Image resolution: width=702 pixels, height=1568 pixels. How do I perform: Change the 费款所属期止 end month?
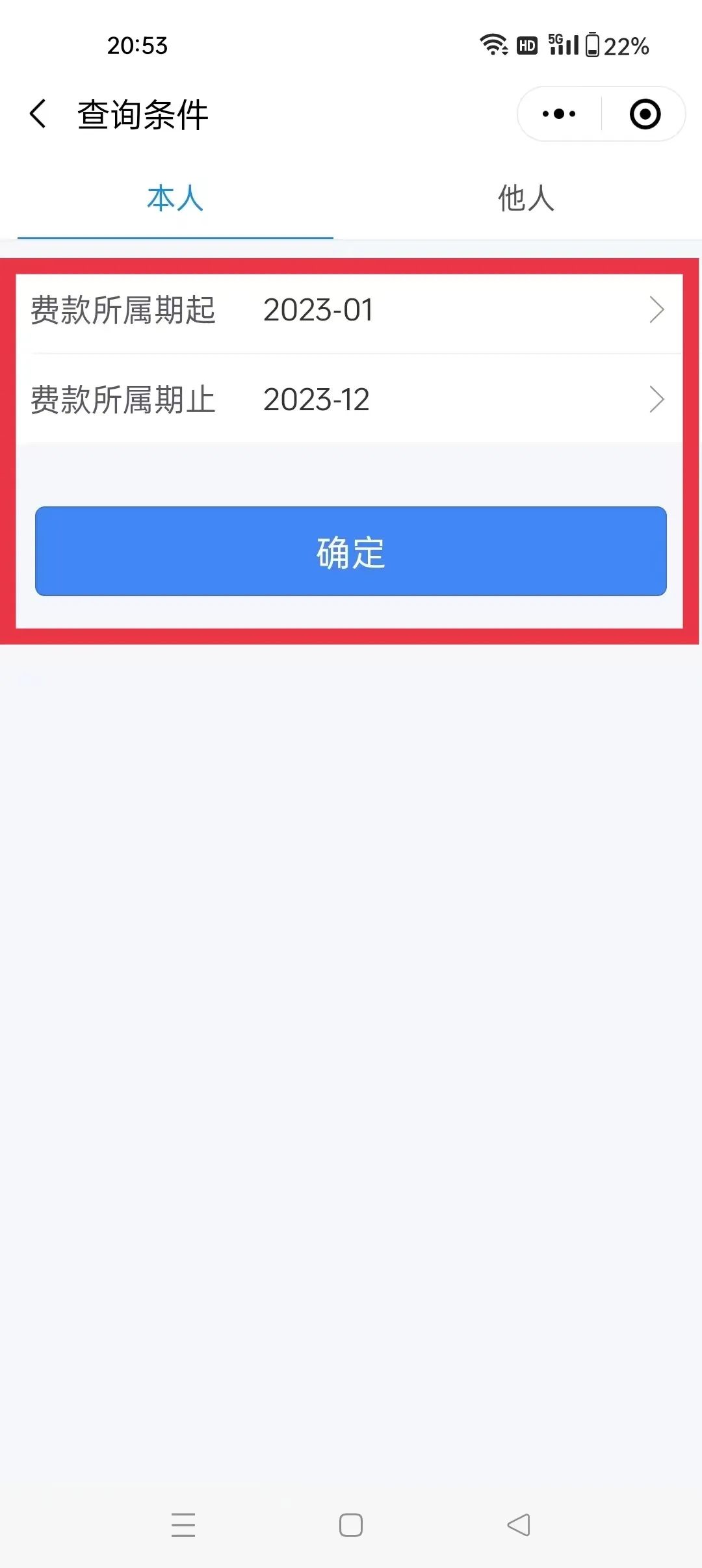click(349, 399)
